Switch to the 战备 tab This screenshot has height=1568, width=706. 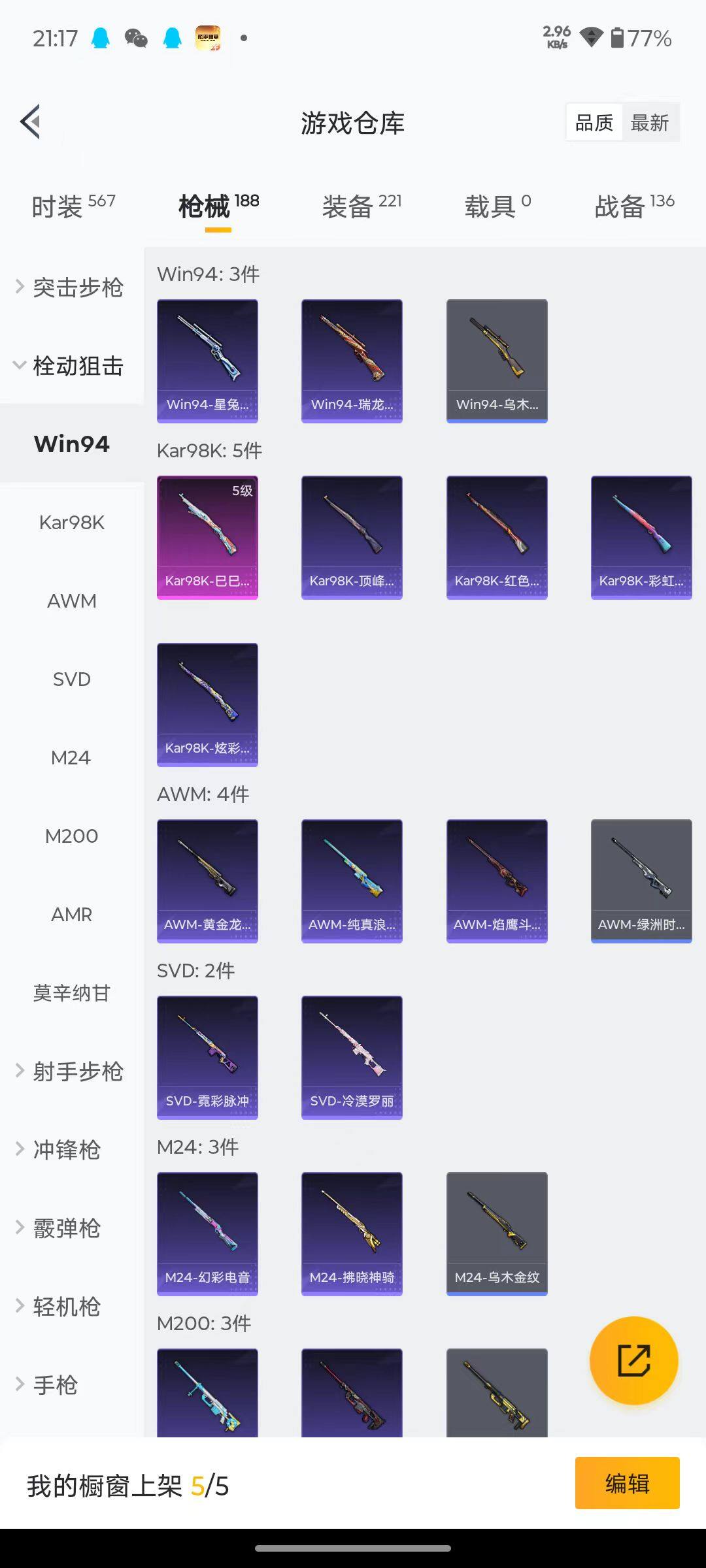click(x=633, y=206)
